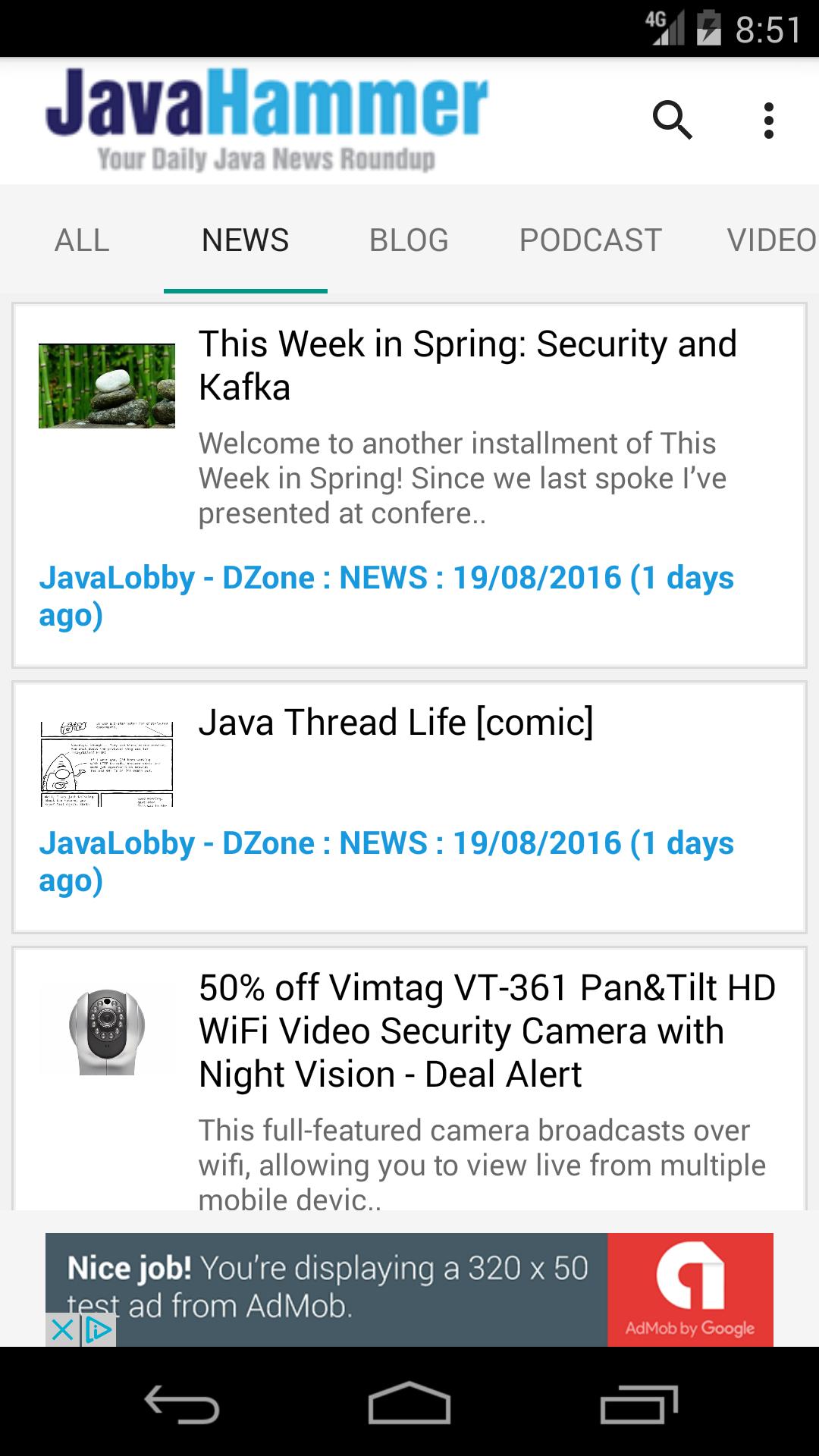Select the PODCAST tab
The width and height of the screenshot is (819, 1456).
click(x=589, y=239)
